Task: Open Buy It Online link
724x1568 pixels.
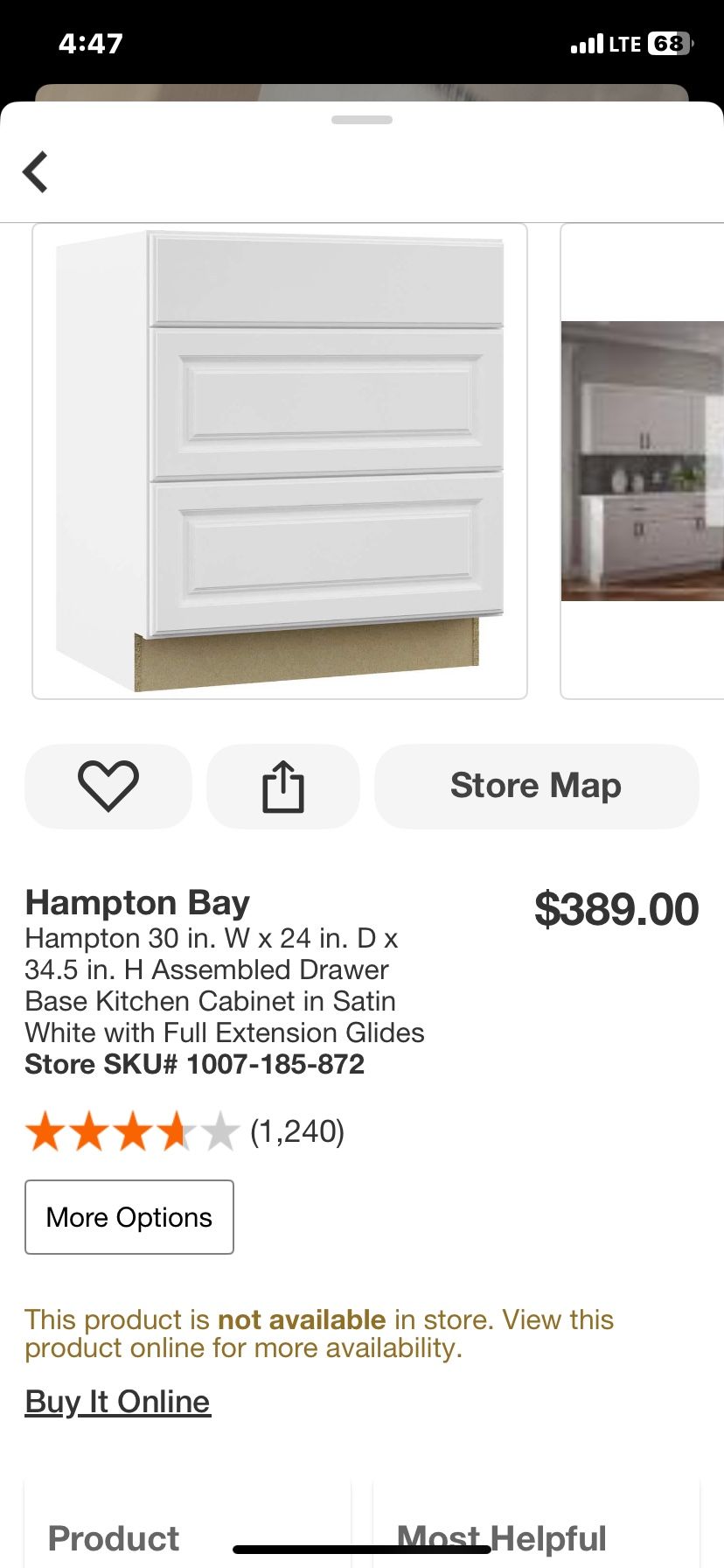Action: [x=117, y=1400]
